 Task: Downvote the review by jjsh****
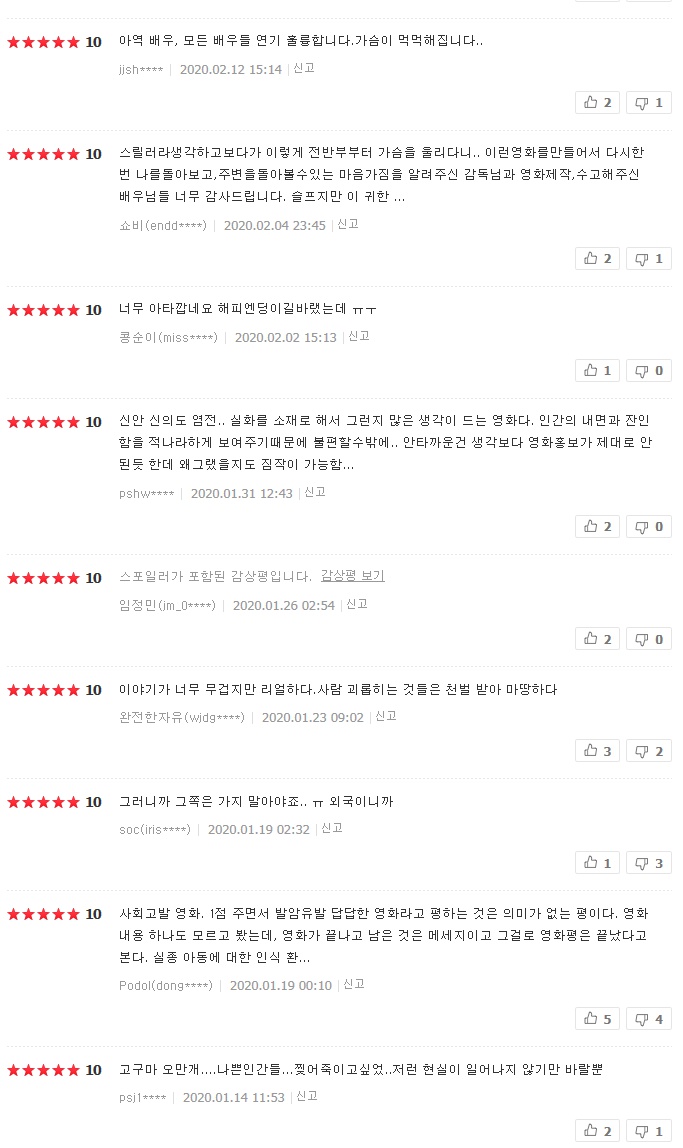pyautogui.click(x=649, y=103)
